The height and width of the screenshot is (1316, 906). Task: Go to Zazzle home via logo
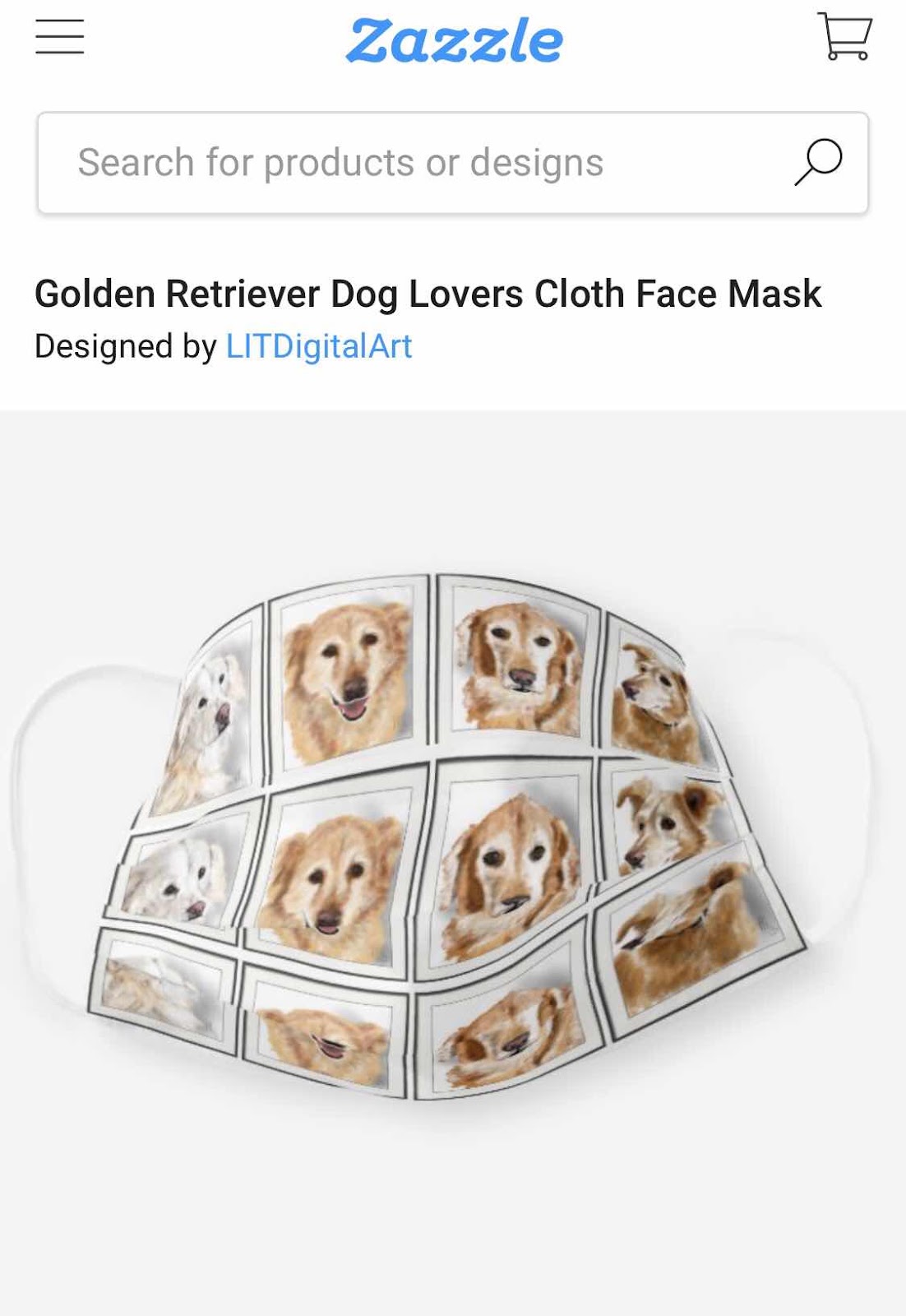click(x=454, y=40)
